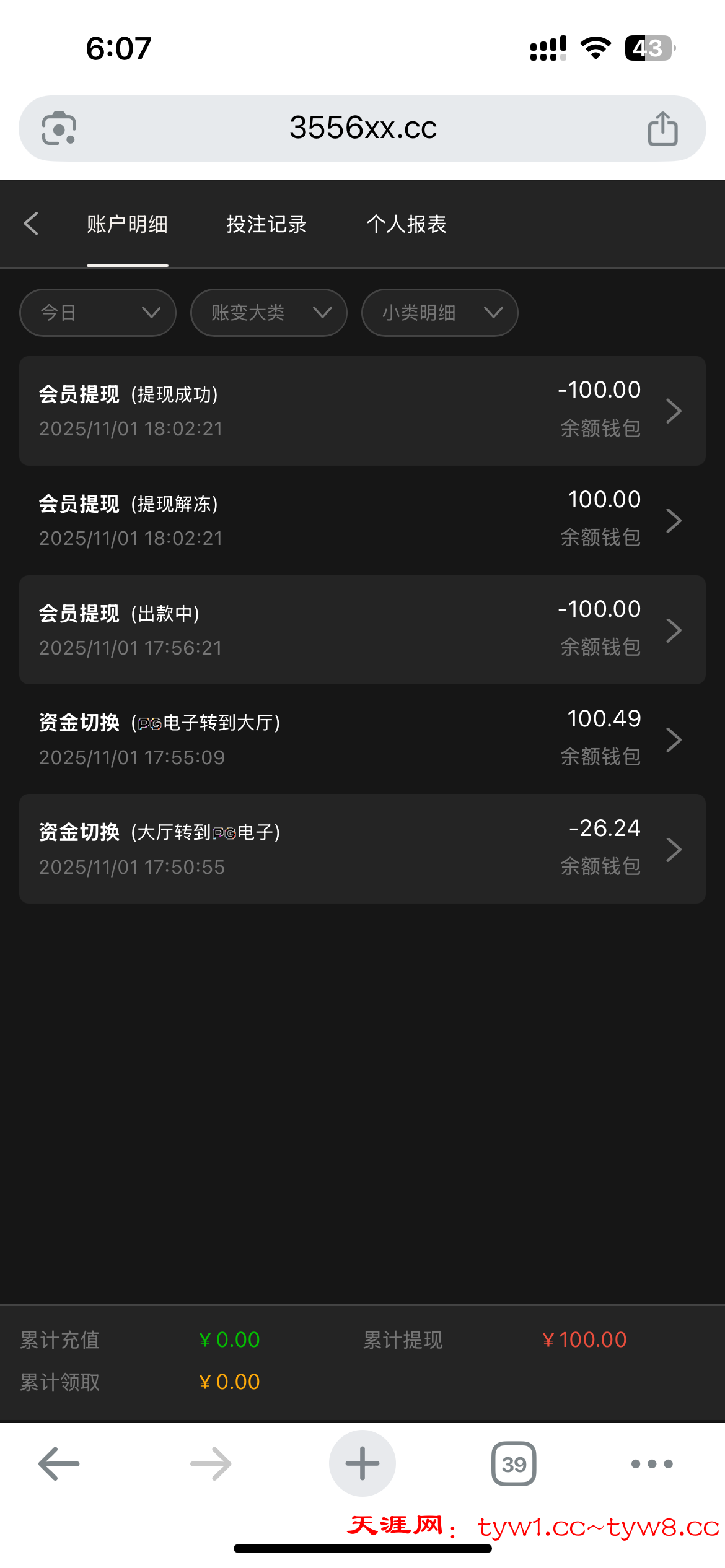Image resolution: width=725 pixels, height=1568 pixels.
Task: Open the 提现成功 withdrawal record
Action: coord(362,411)
